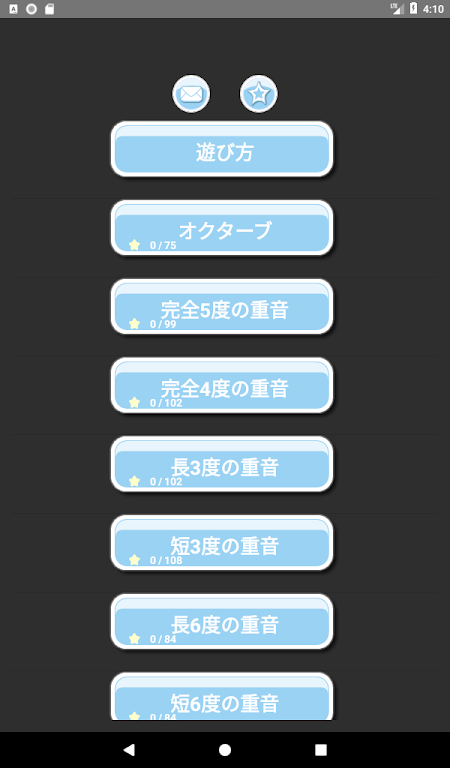Select the オクターブ level
This screenshot has width=450, height=768.
[222, 228]
